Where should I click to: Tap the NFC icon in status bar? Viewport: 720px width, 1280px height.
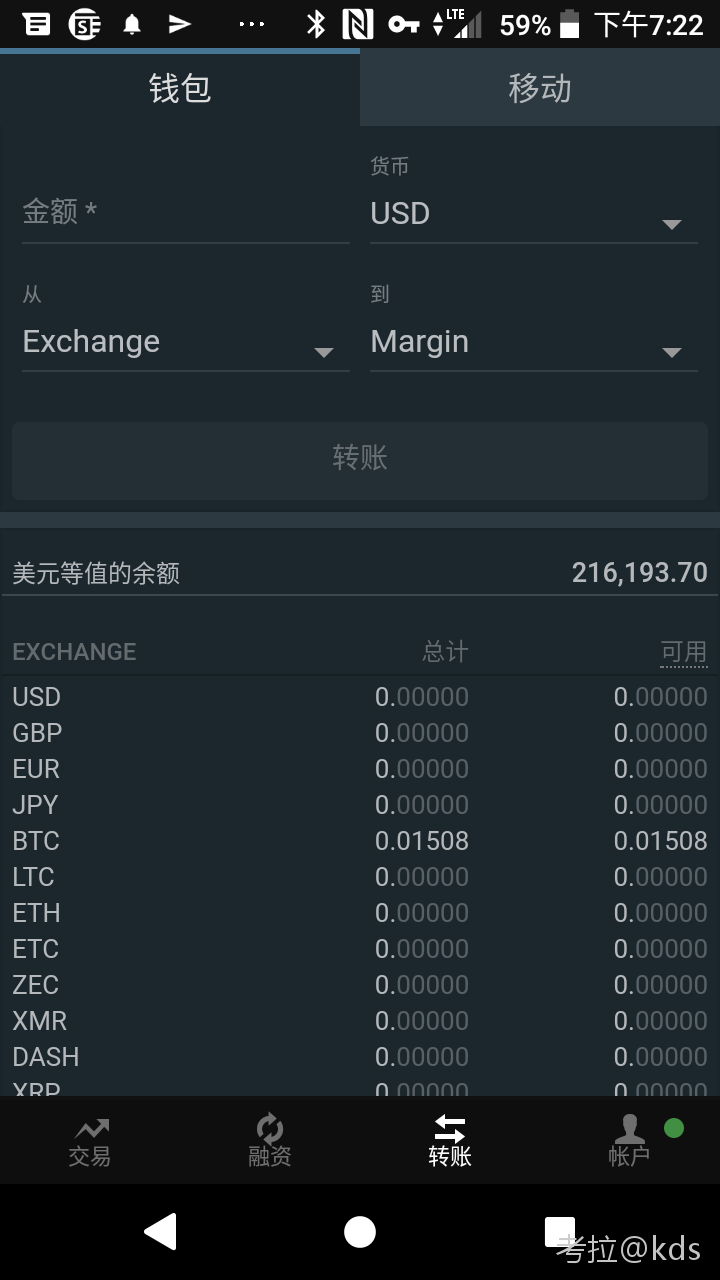click(358, 25)
